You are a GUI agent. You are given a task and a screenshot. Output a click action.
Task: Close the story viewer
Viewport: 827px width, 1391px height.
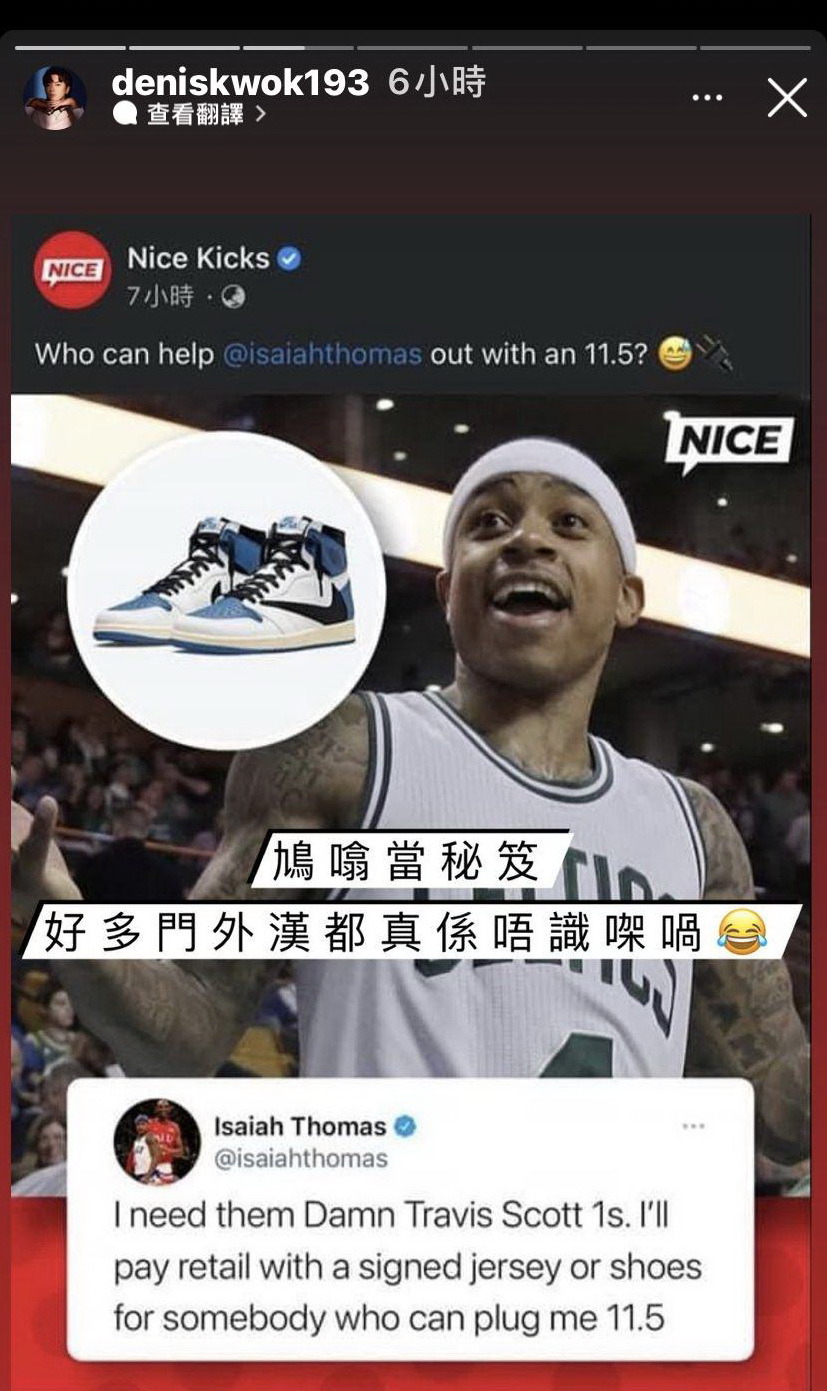(x=787, y=98)
